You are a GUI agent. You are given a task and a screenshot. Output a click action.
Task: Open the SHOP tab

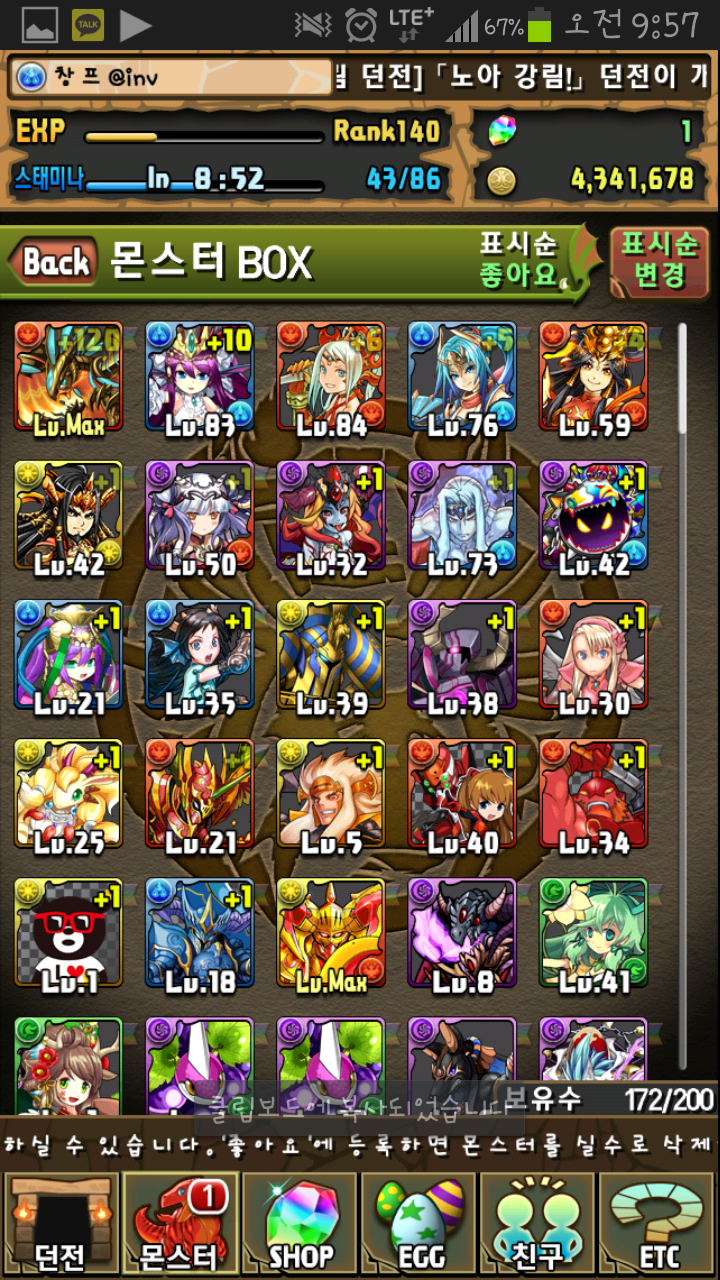pos(300,1224)
